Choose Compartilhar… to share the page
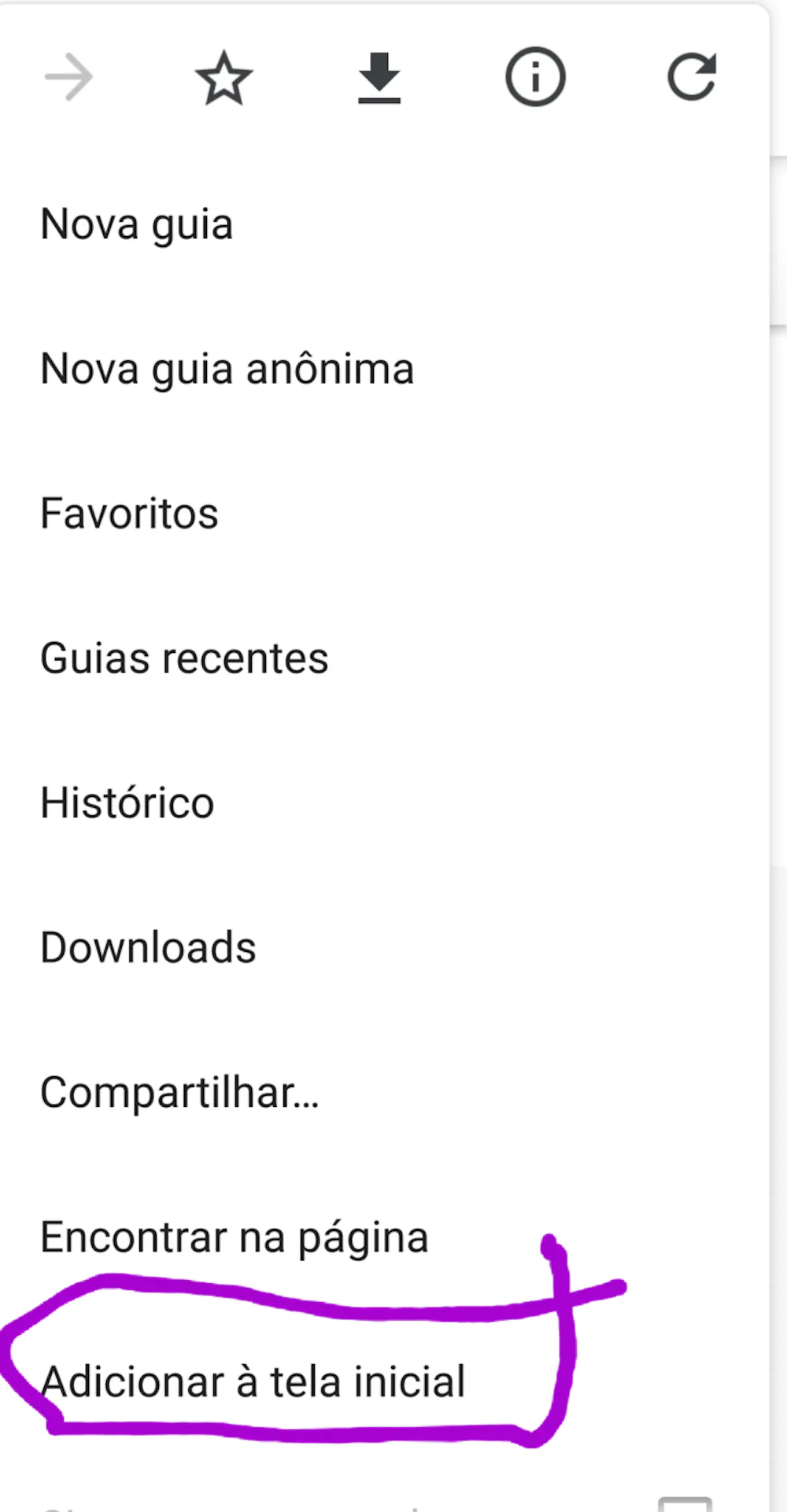This screenshot has width=787, height=1512. point(179,1093)
